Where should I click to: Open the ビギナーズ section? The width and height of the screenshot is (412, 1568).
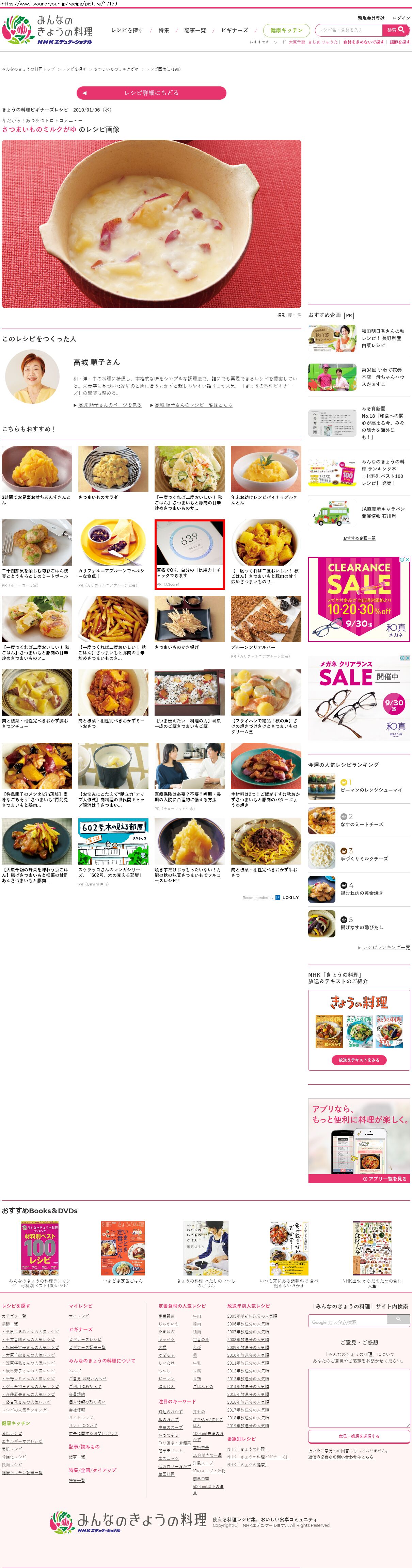coord(235,30)
